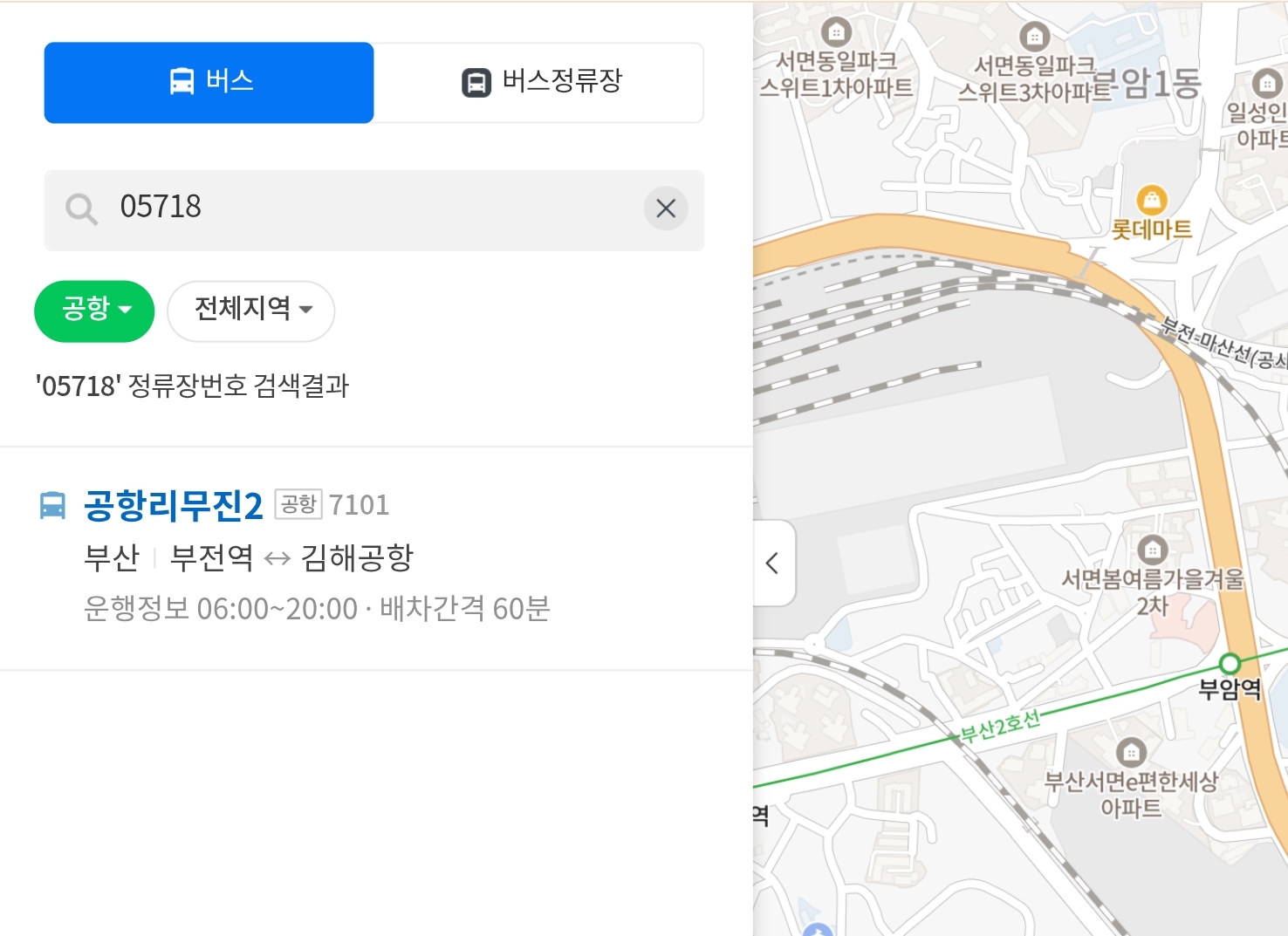1288x936 pixels.
Task: Switch to the 버스정류장 tab
Action: (539, 82)
